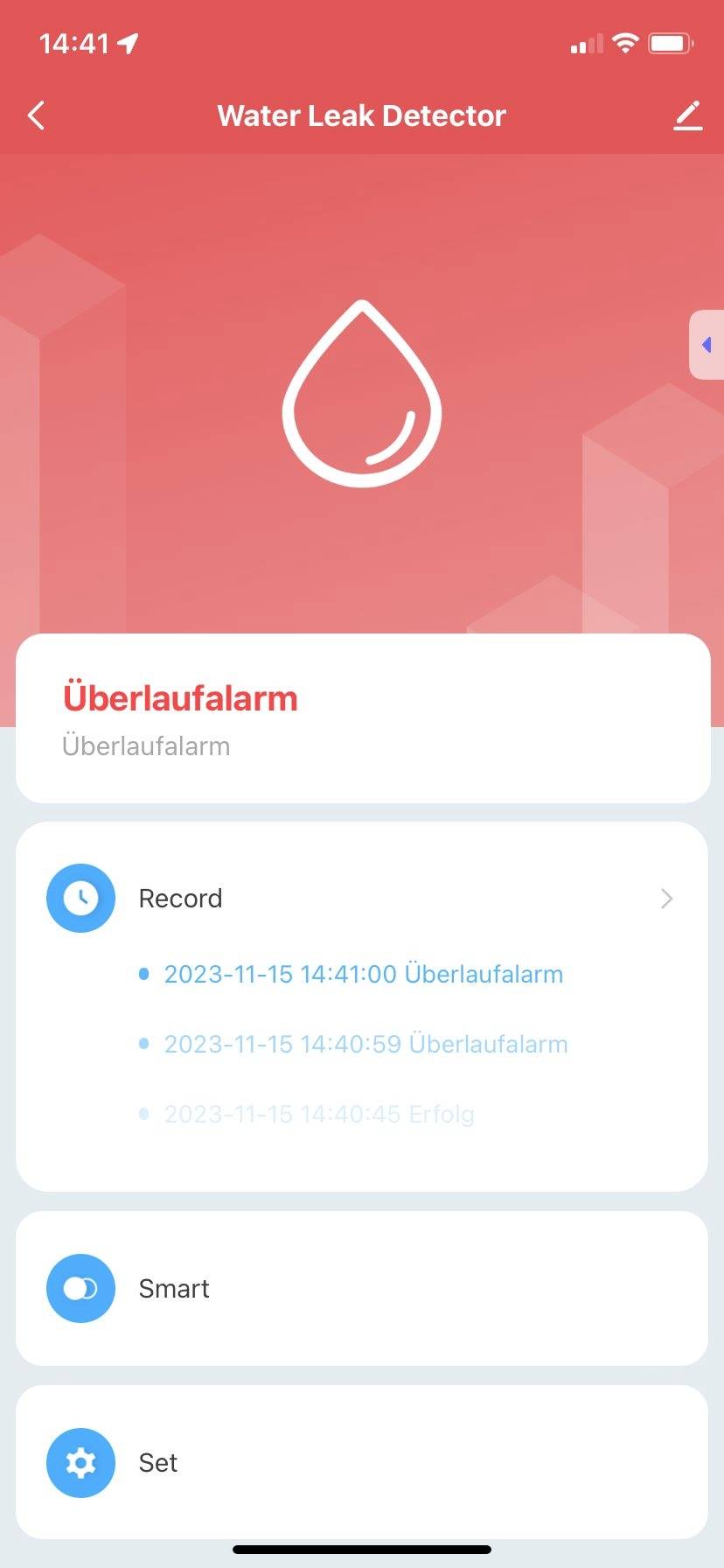
Task: Click the Smart automation icon
Action: coord(80,1288)
